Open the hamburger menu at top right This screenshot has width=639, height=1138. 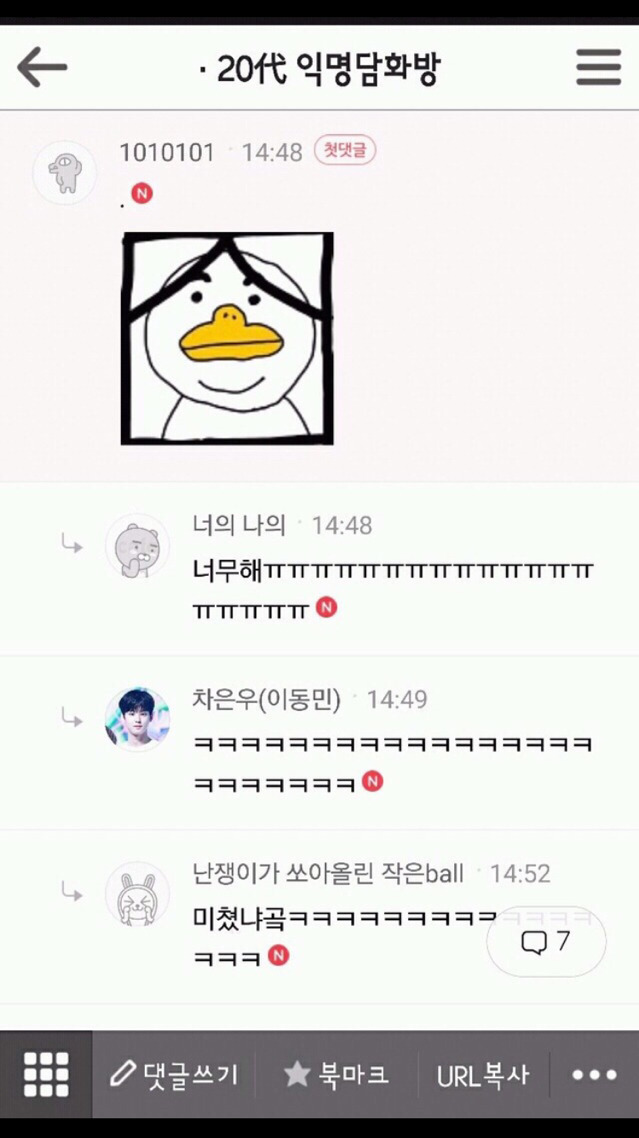598,68
